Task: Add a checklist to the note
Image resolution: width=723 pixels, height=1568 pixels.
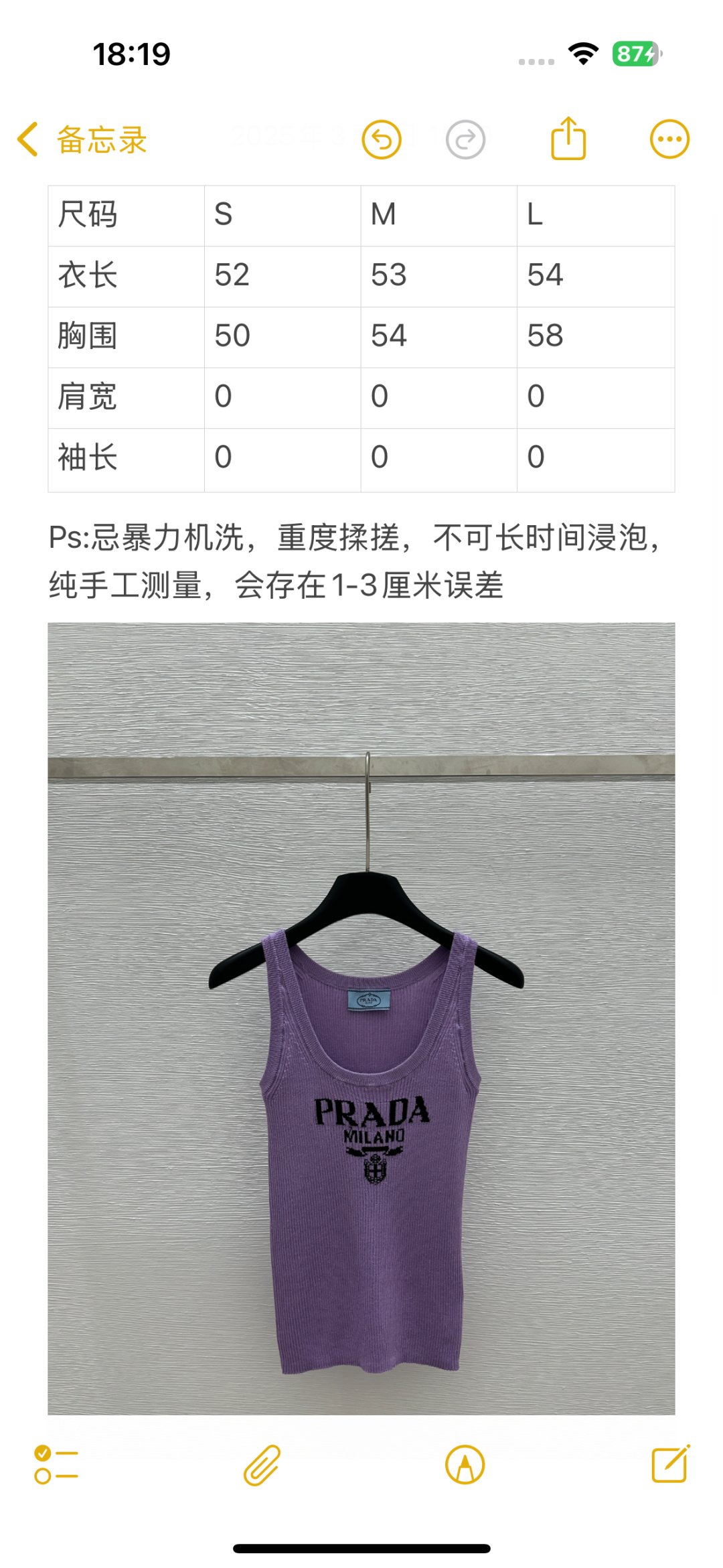Action: click(x=57, y=1464)
